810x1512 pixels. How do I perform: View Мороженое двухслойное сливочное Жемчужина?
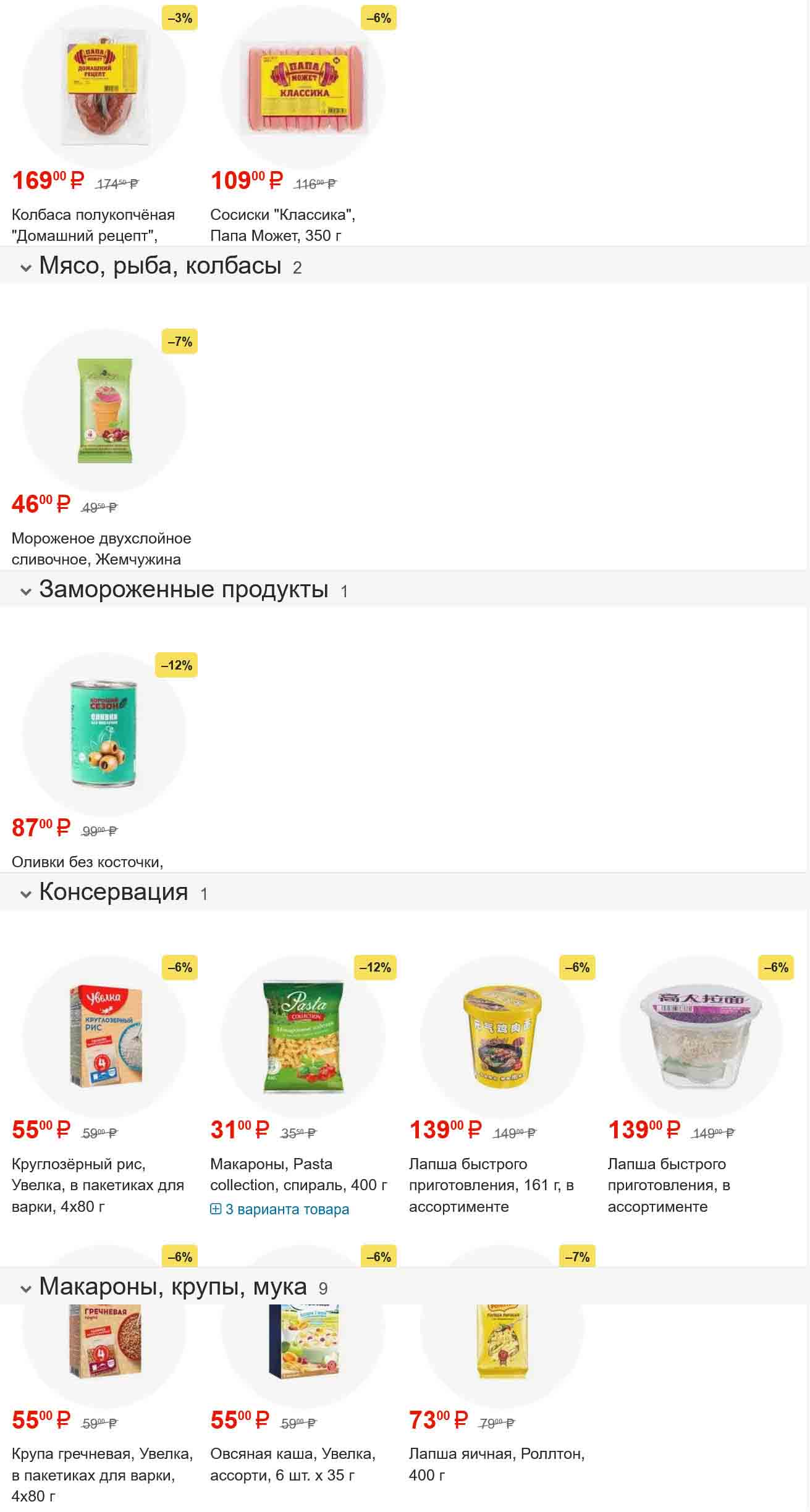[x=101, y=548]
